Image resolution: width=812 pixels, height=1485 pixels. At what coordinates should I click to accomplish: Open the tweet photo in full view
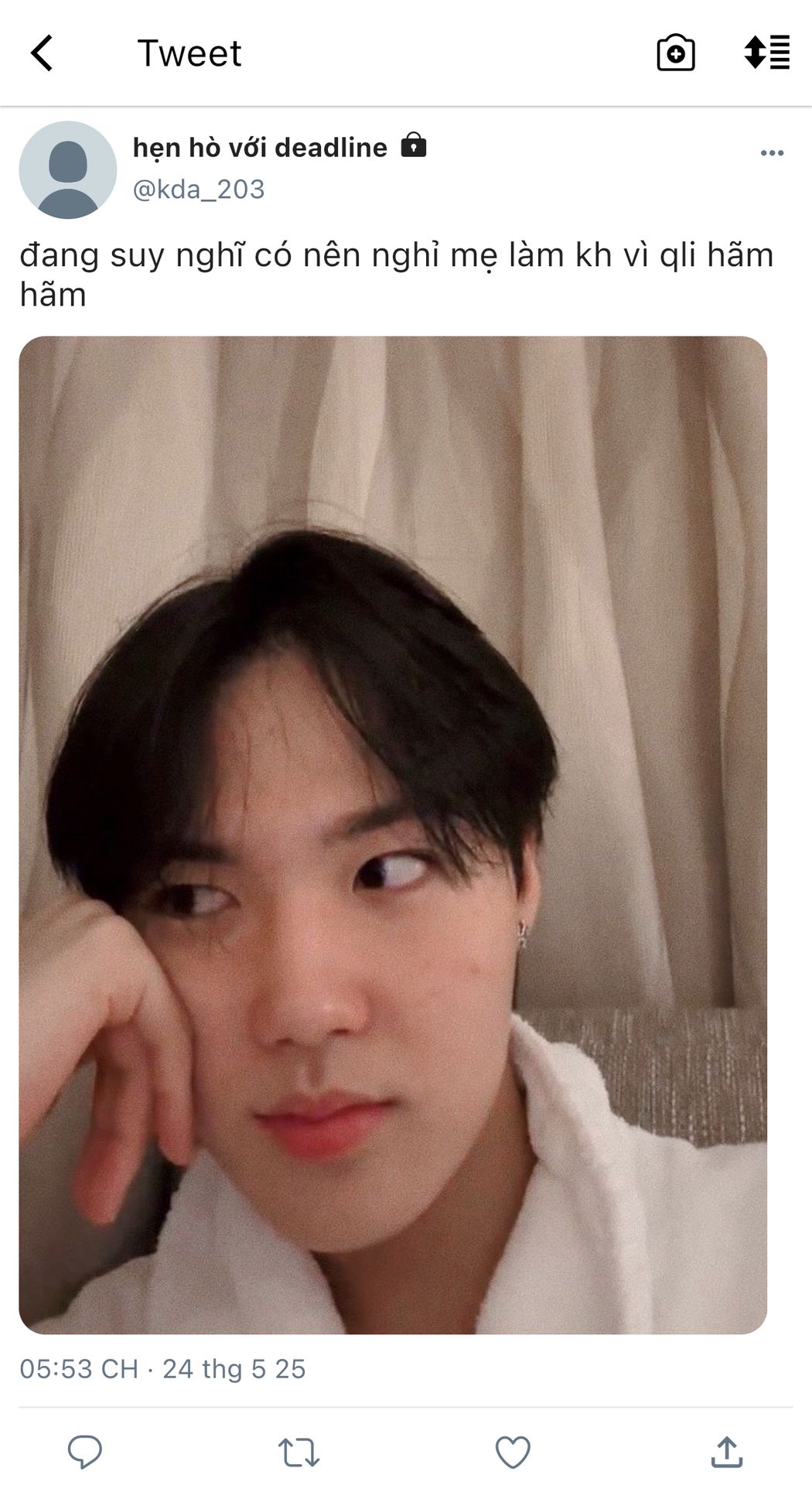[x=393, y=835]
